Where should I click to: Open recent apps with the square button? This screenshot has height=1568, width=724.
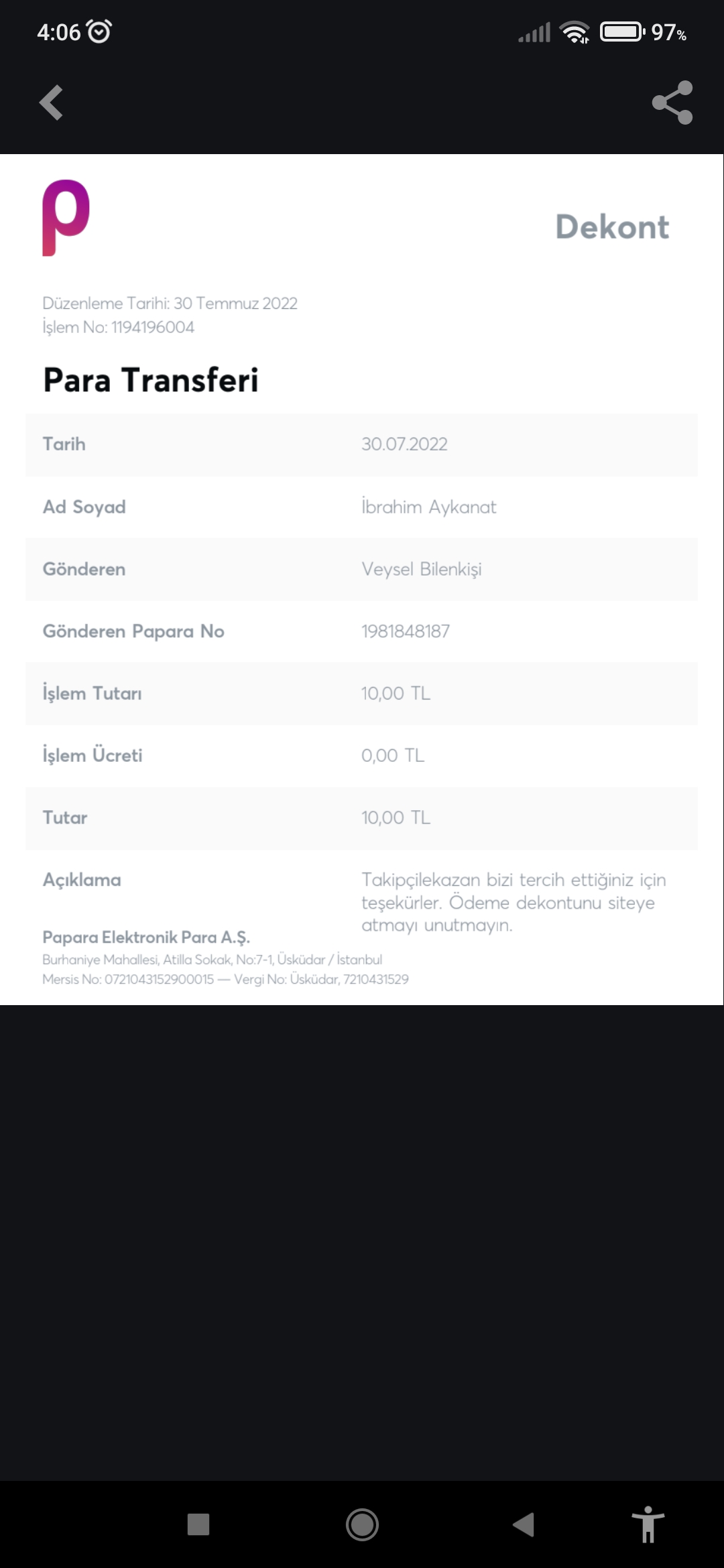[198, 1524]
